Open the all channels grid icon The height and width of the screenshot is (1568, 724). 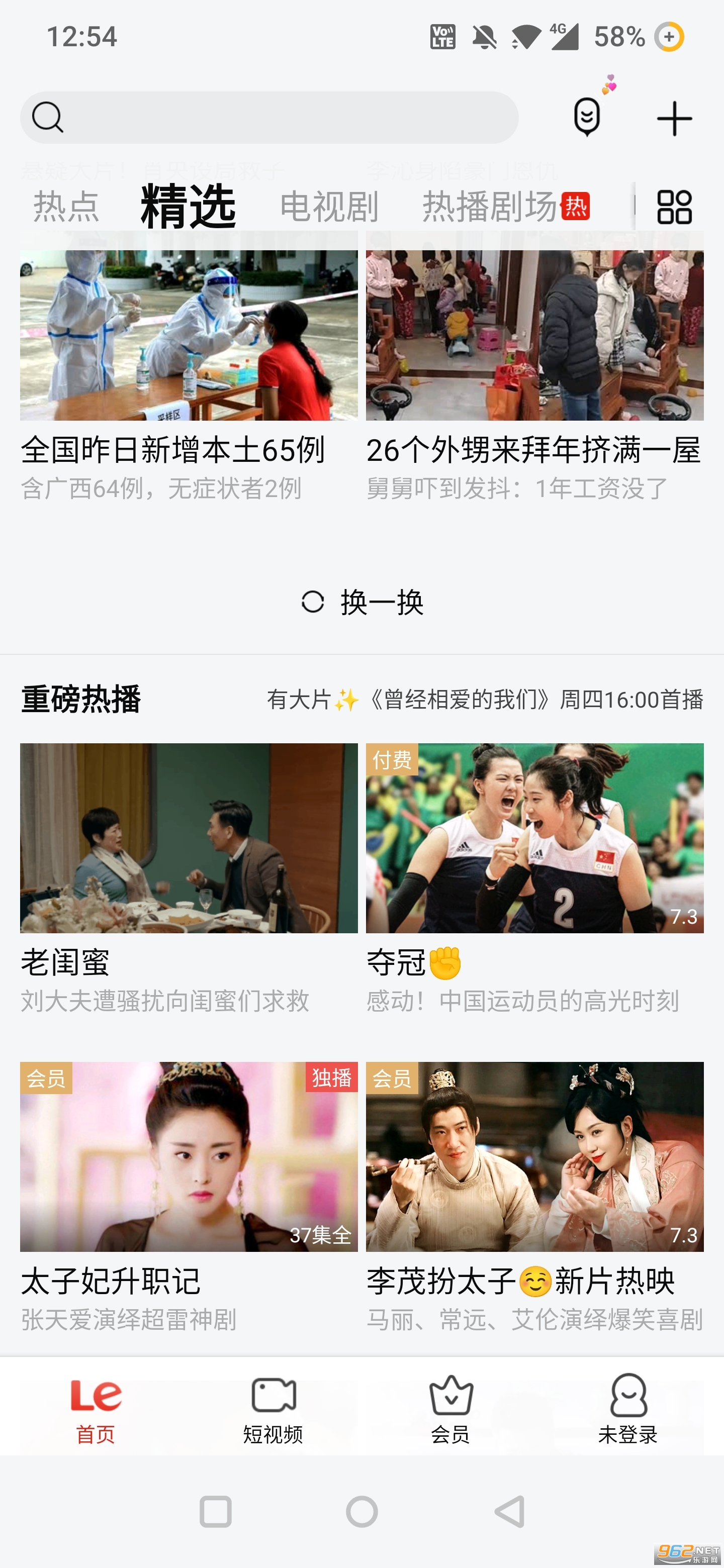tap(674, 207)
